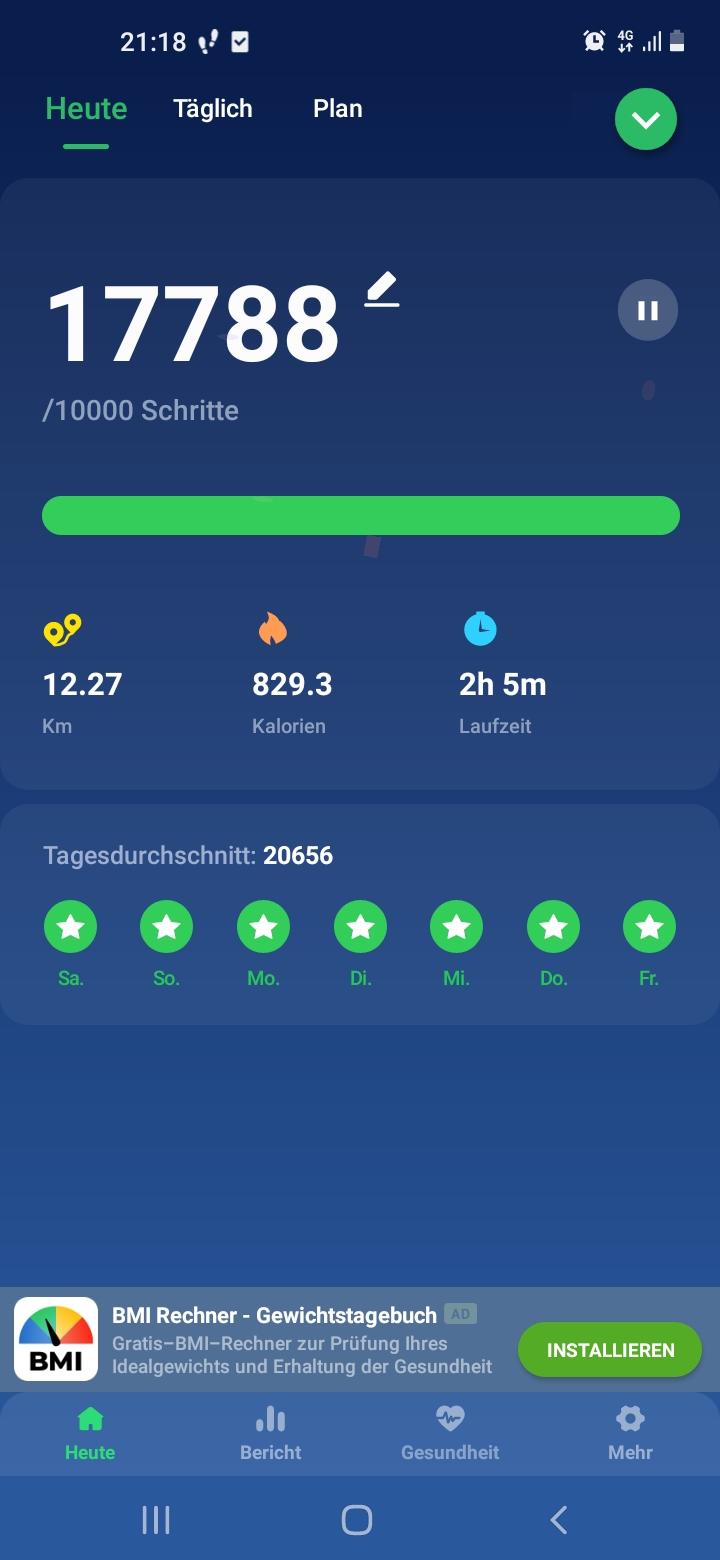Image resolution: width=720 pixels, height=1560 pixels.
Task: Install the BMI Rechner app
Action: pos(610,1350)
